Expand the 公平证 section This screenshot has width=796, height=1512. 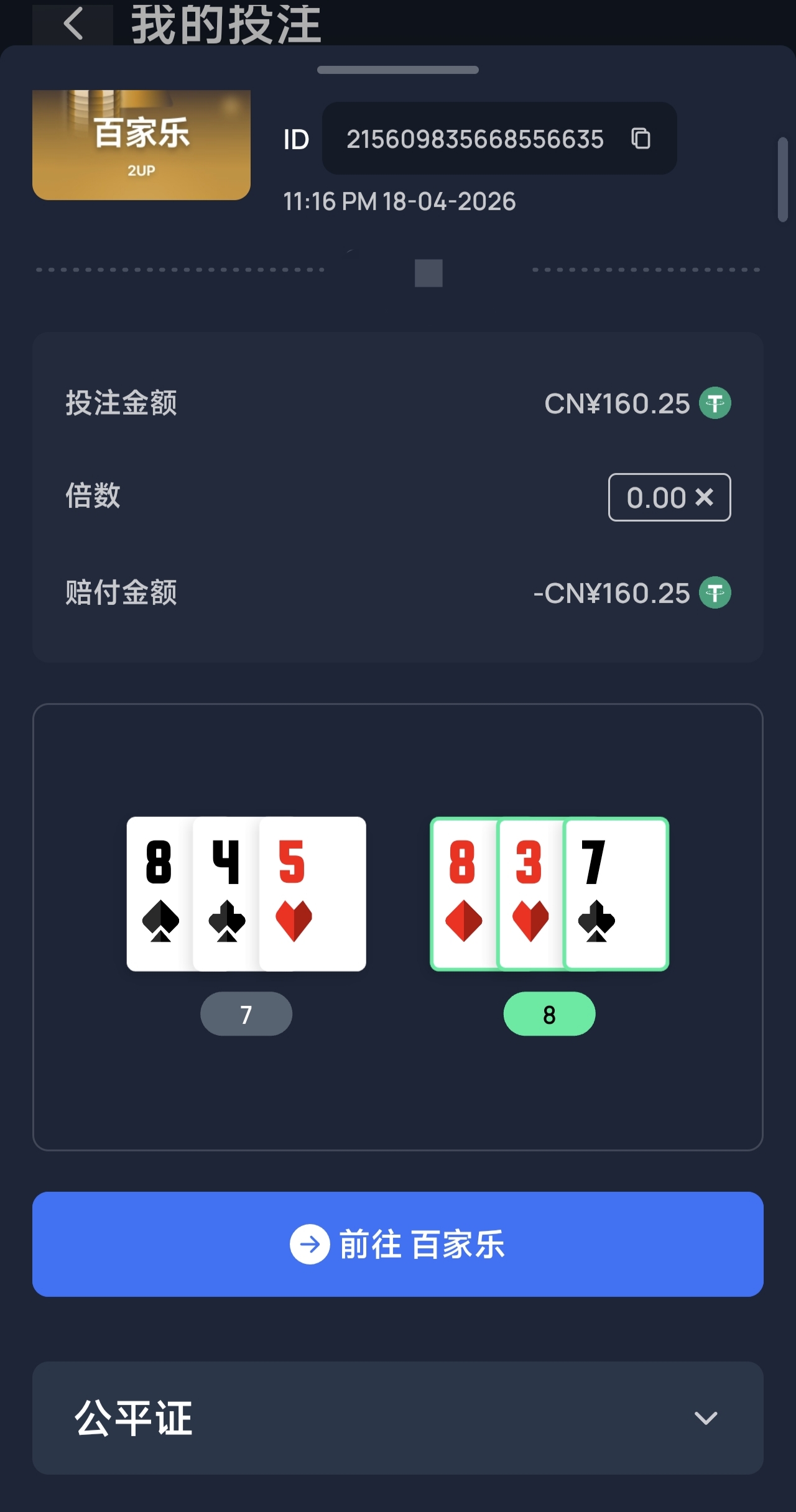705,1418
